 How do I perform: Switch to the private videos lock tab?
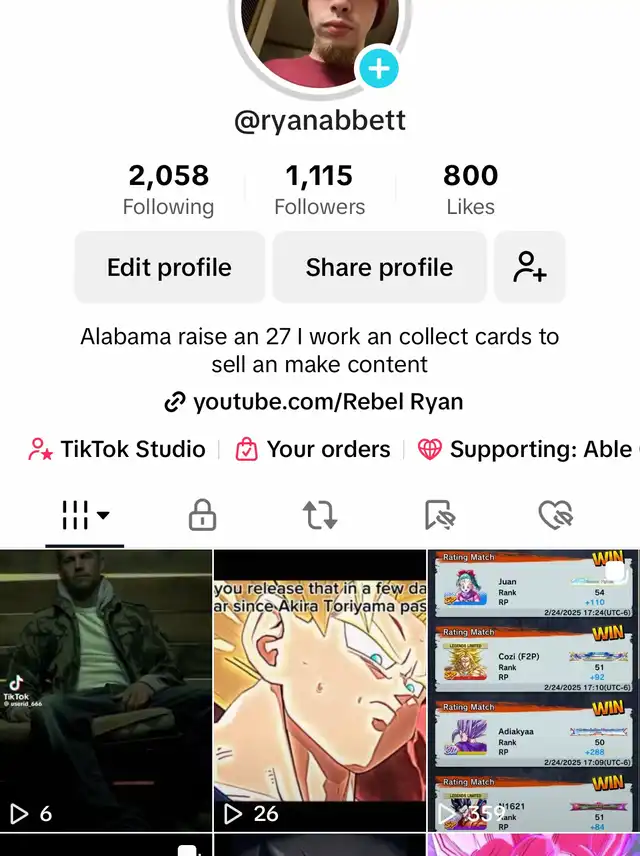tap(202, 516)
